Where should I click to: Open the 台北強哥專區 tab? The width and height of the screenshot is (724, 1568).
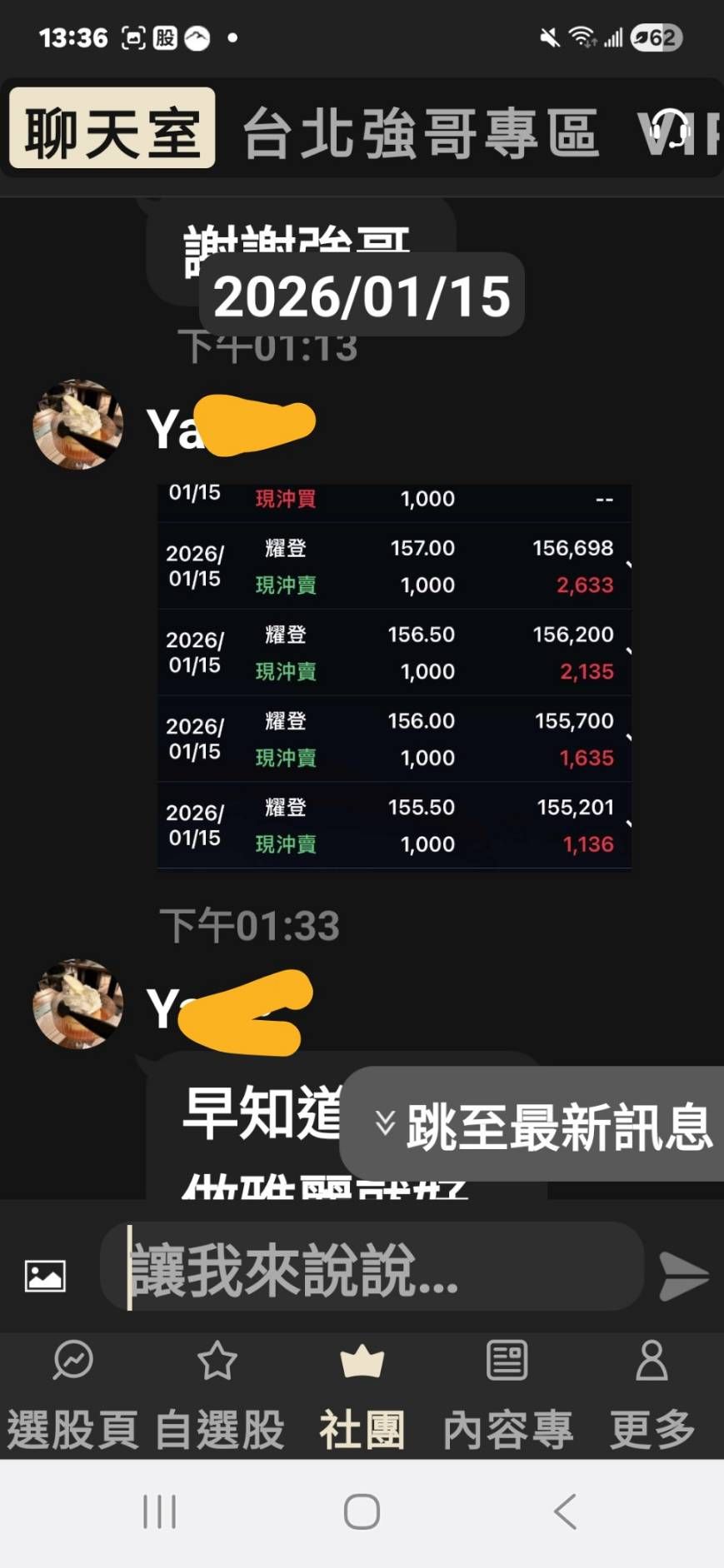(x=420, y=133)
